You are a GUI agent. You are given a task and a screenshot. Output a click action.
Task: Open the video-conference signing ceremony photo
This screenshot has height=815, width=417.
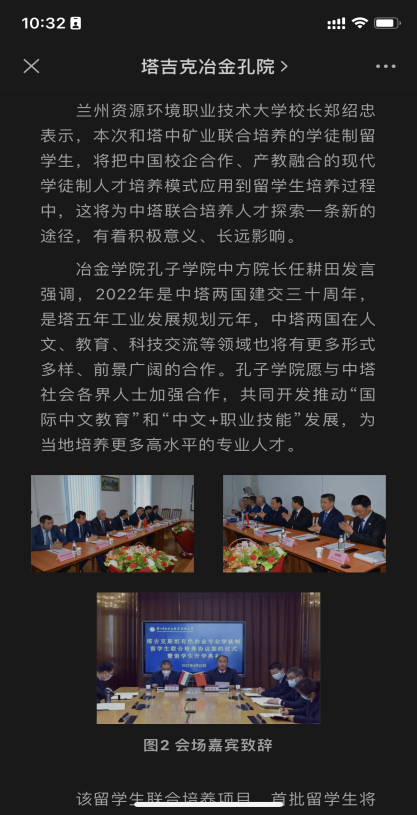pos(208,658)
